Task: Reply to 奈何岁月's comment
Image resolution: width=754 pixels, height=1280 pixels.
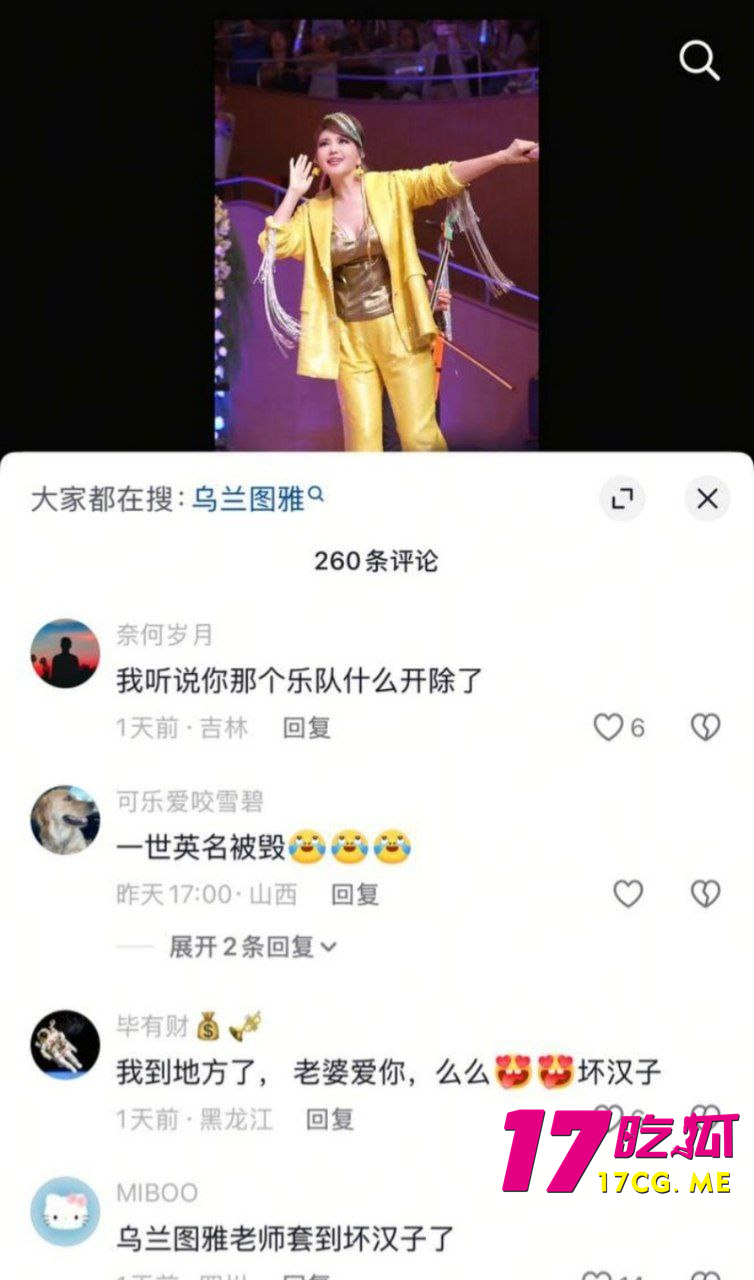Action: tap(306, 727)
